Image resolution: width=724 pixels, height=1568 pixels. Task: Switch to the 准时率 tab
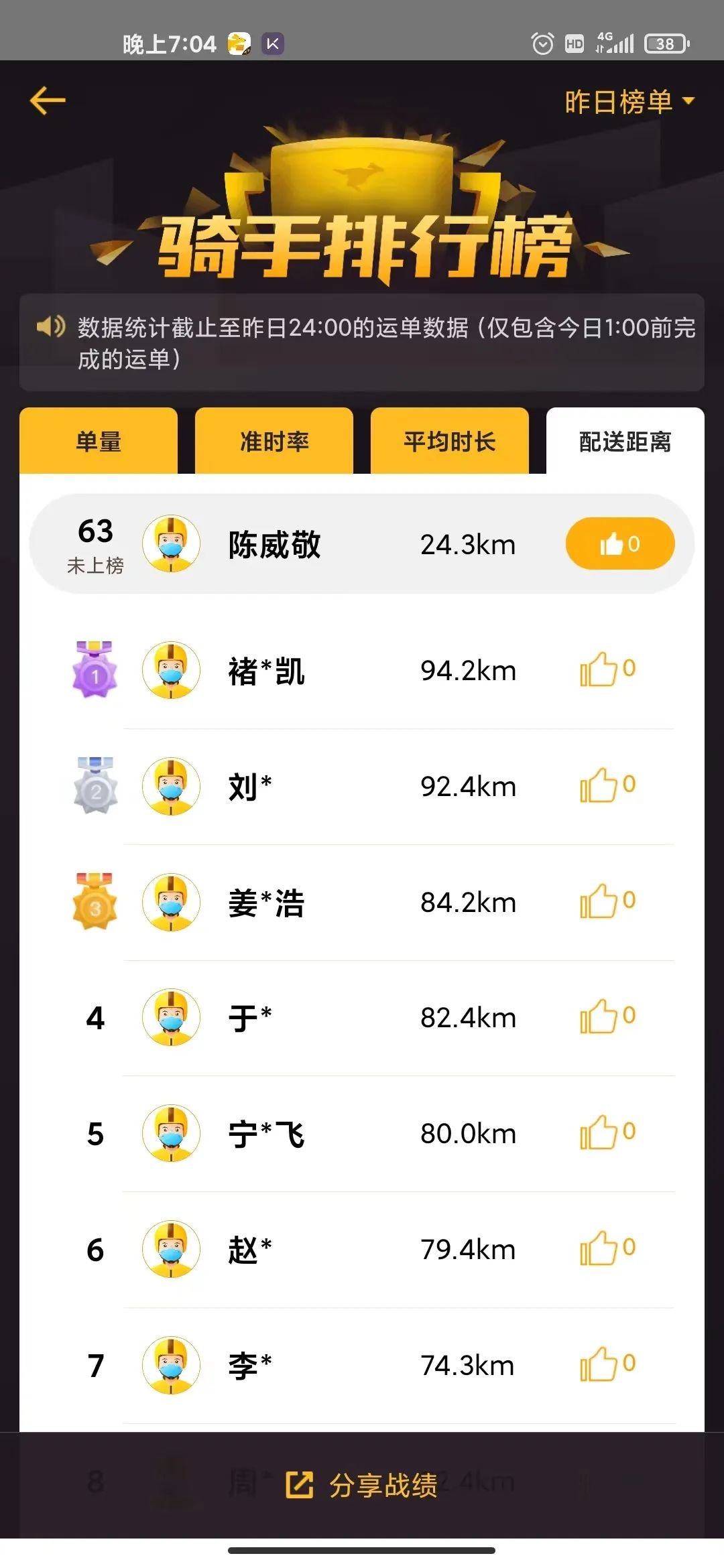(x=274, y=442)
